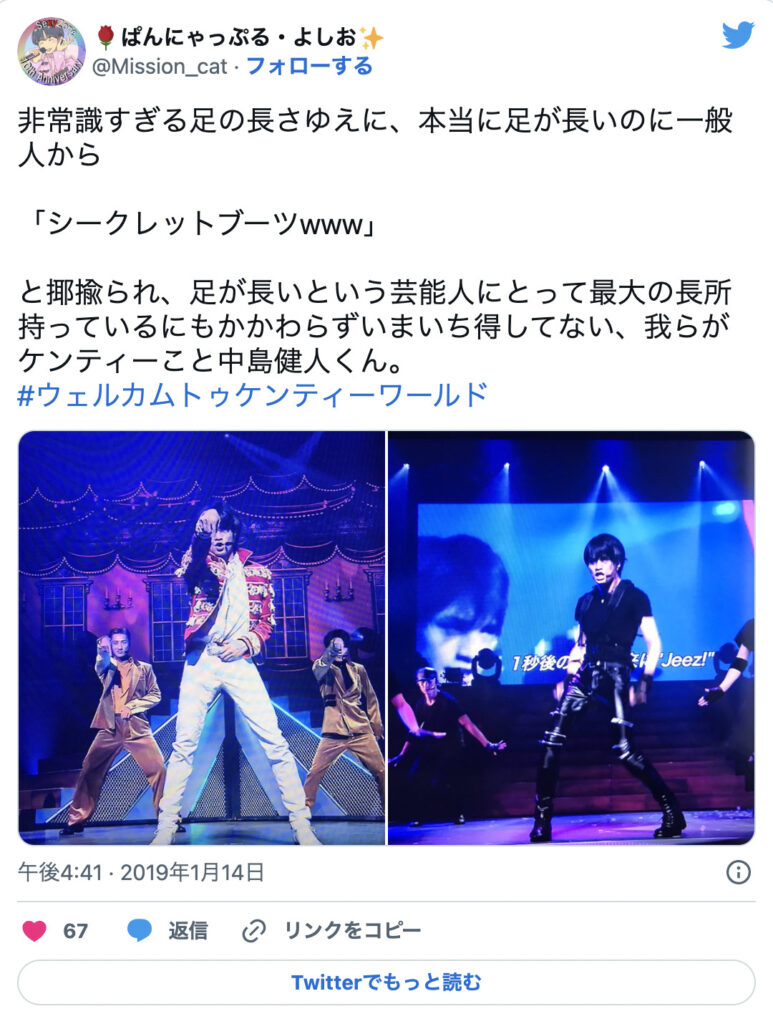Viewport: 773px width, 1024px height.
Task: Open the author's profile avatar
Action: [51, 51]
